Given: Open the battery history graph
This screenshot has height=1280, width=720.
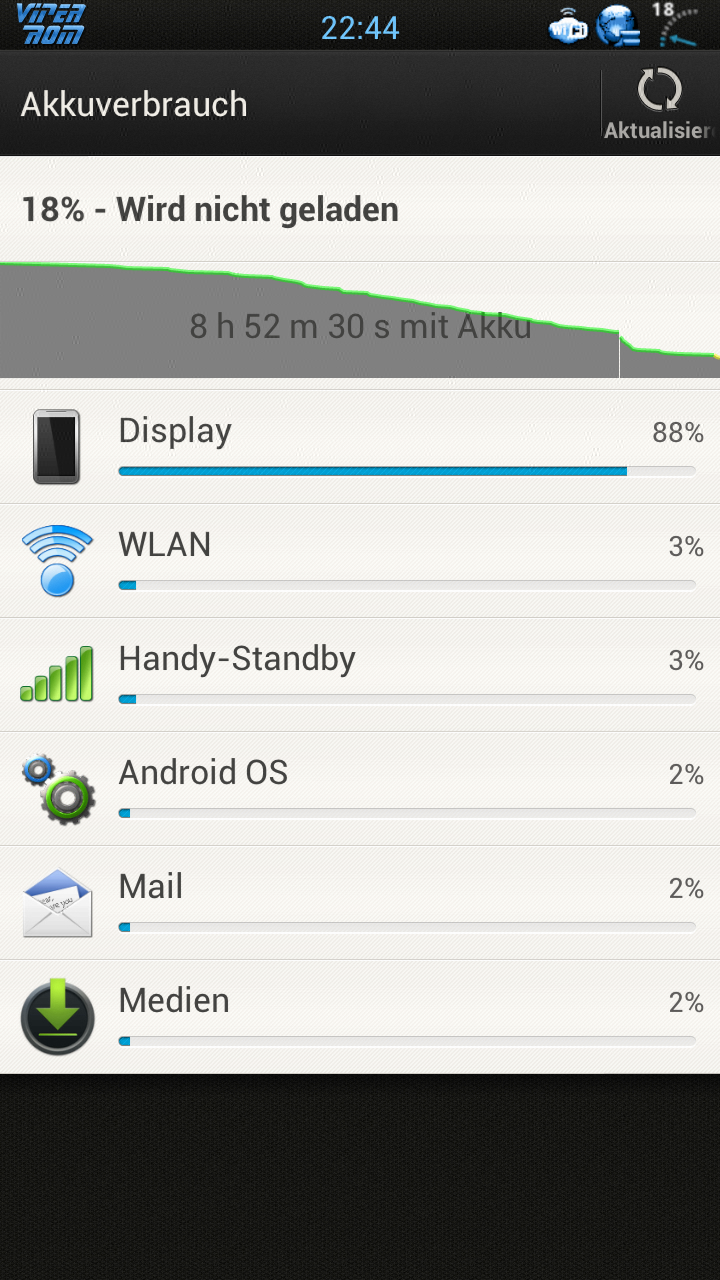Looking at the screenshot, I should pos(360,320).
